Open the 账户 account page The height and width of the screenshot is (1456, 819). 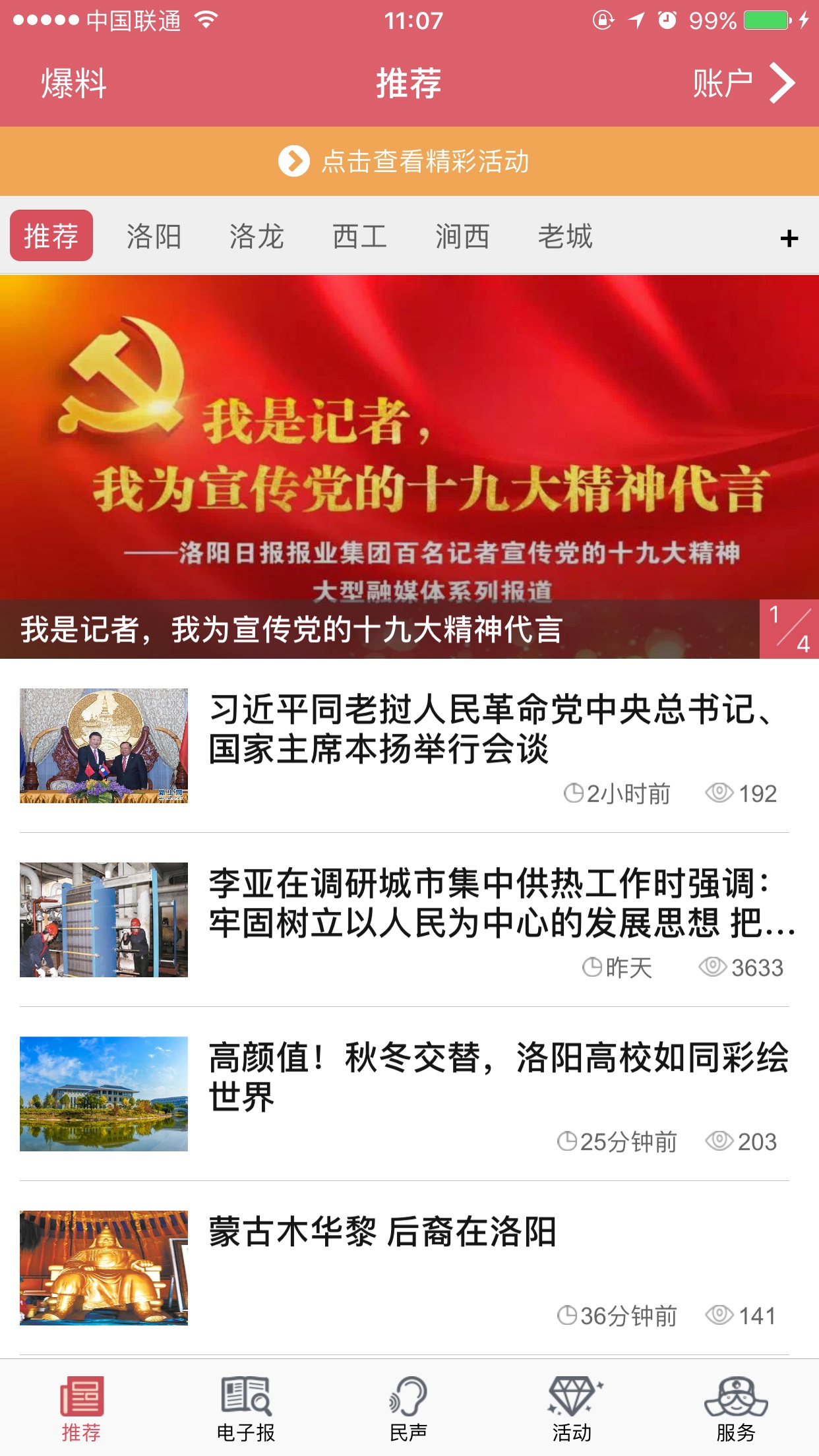pyautogui.click(x=742, y=84)
